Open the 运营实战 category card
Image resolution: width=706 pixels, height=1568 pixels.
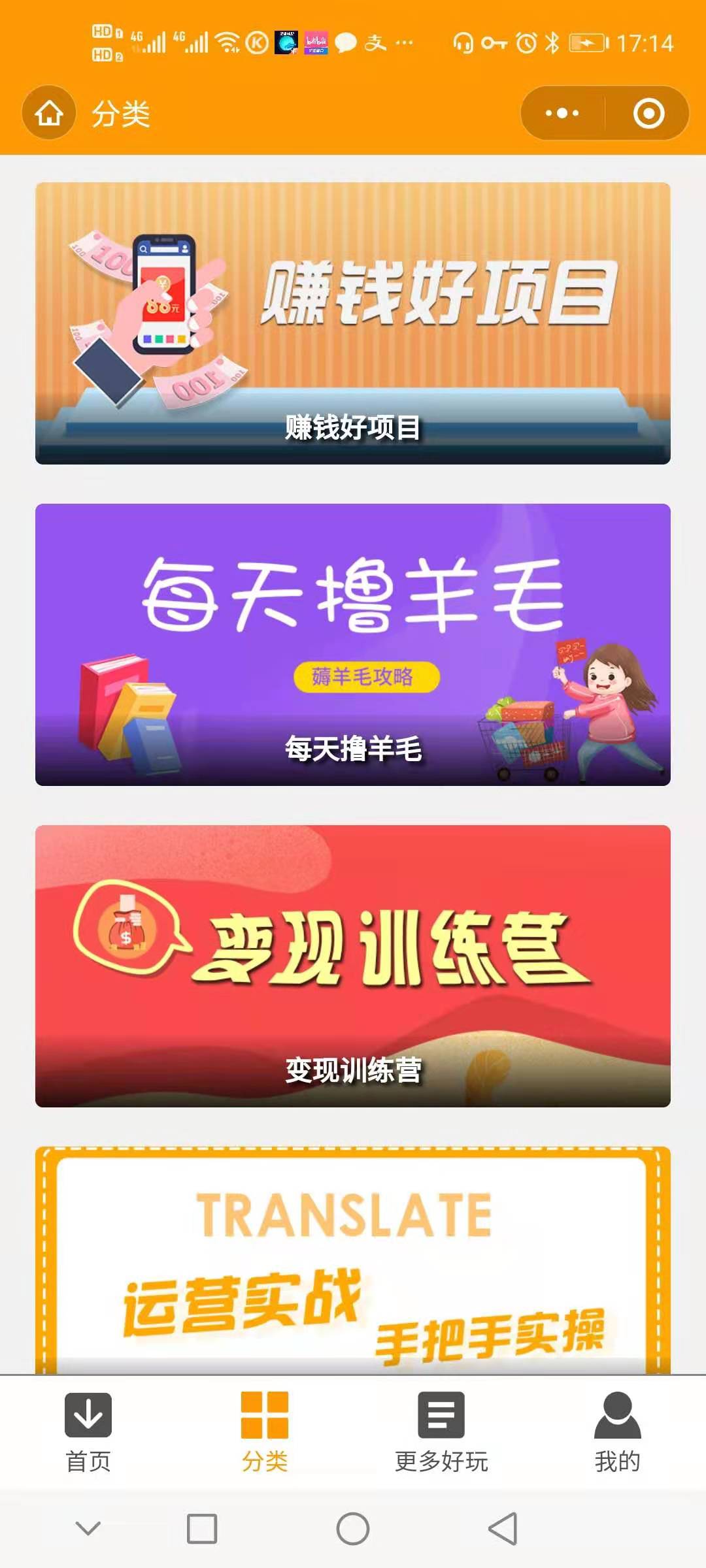pyautogui.click(x=353, y=1261)
